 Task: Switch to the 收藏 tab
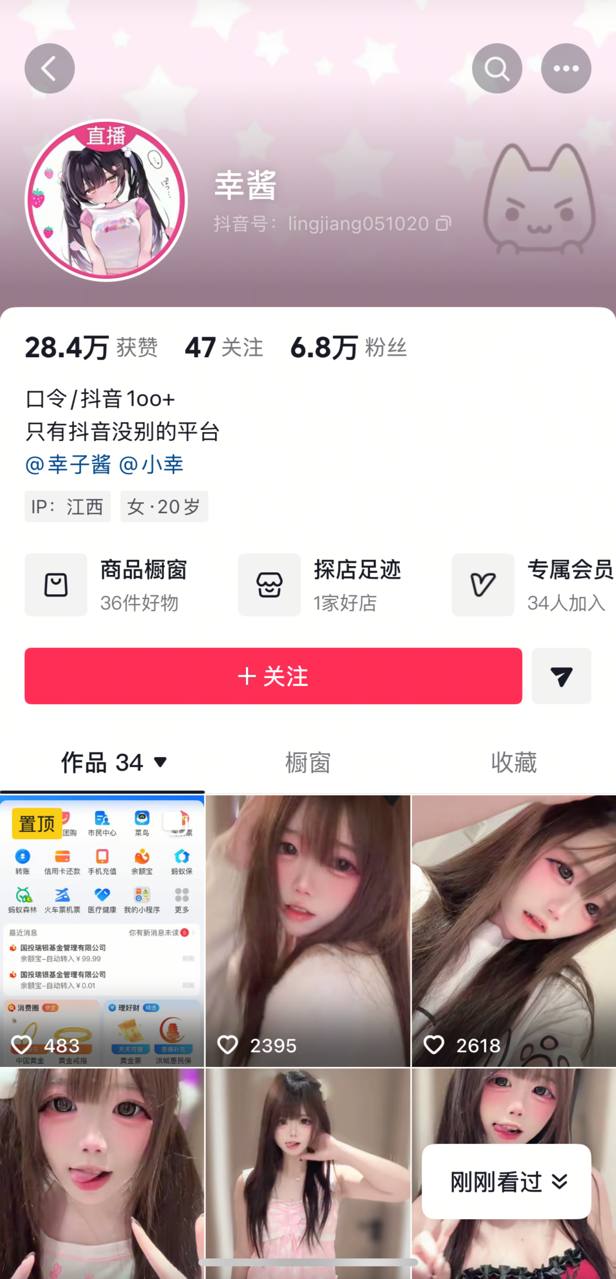click(x=514, y=763)
